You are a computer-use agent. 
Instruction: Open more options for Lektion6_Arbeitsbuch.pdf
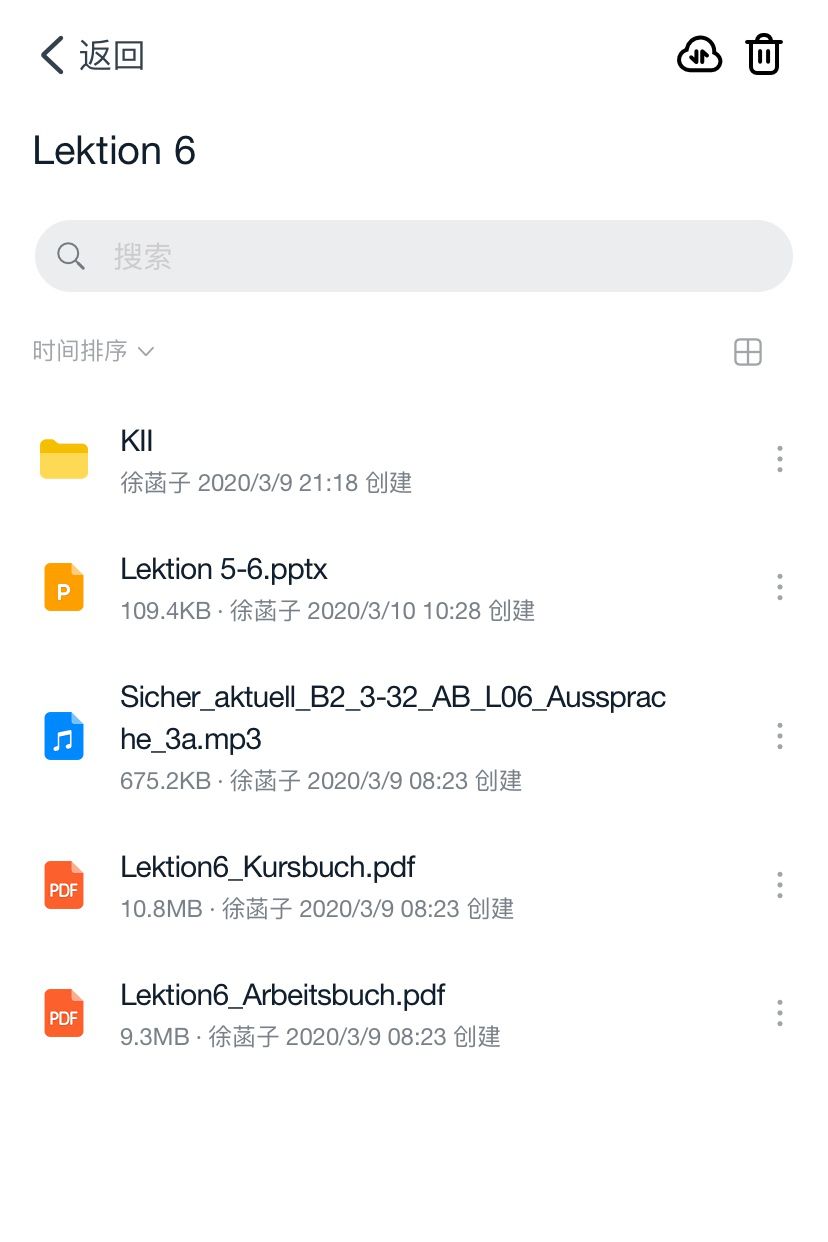tap(779, 1013)
